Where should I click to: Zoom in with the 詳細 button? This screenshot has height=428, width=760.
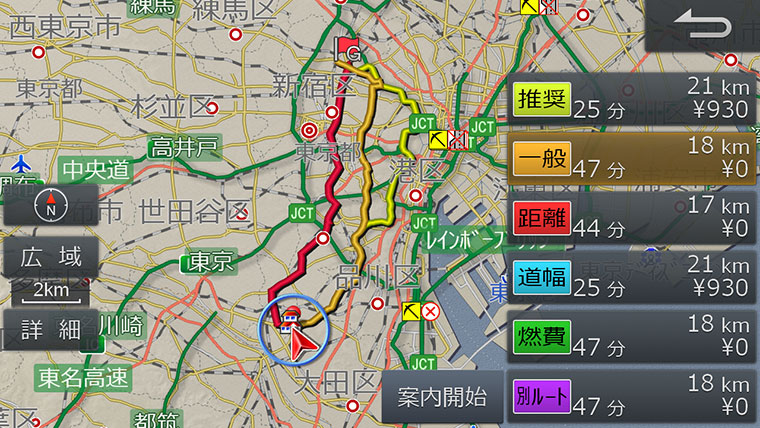pos(51,331)
